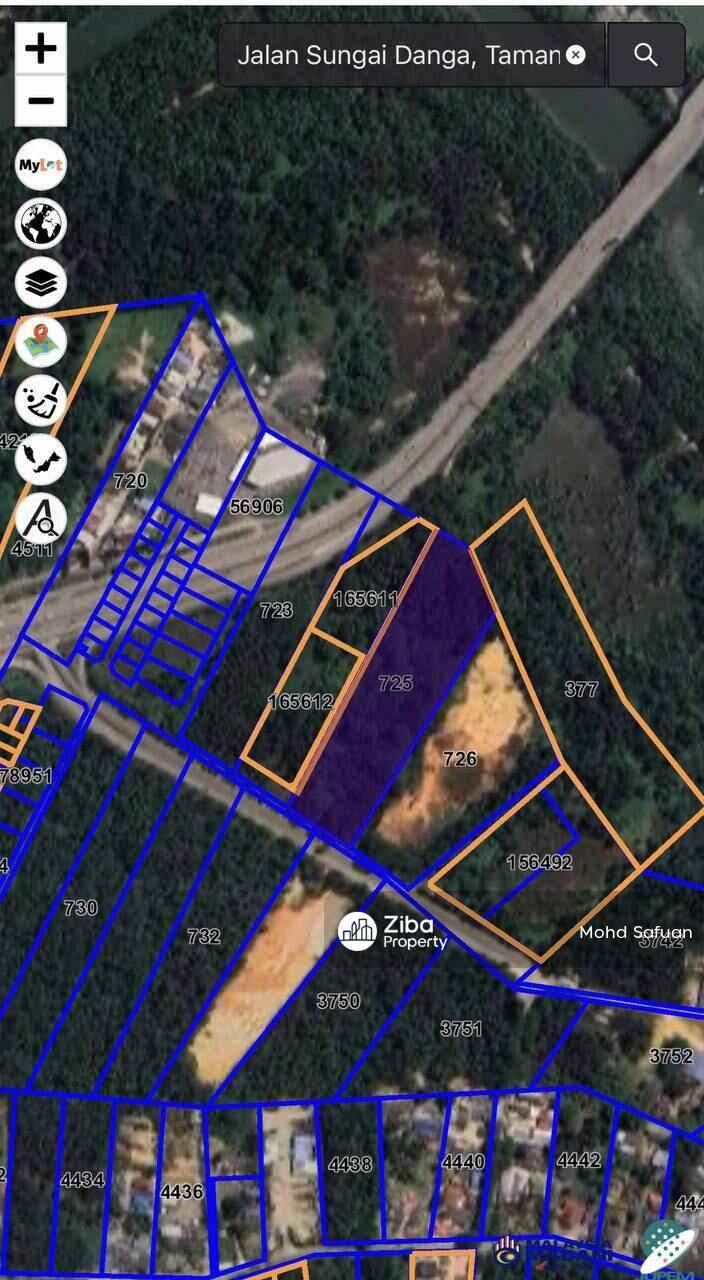Zoom in on the map
Screen dimensions: 704x1280
[41, 48]
